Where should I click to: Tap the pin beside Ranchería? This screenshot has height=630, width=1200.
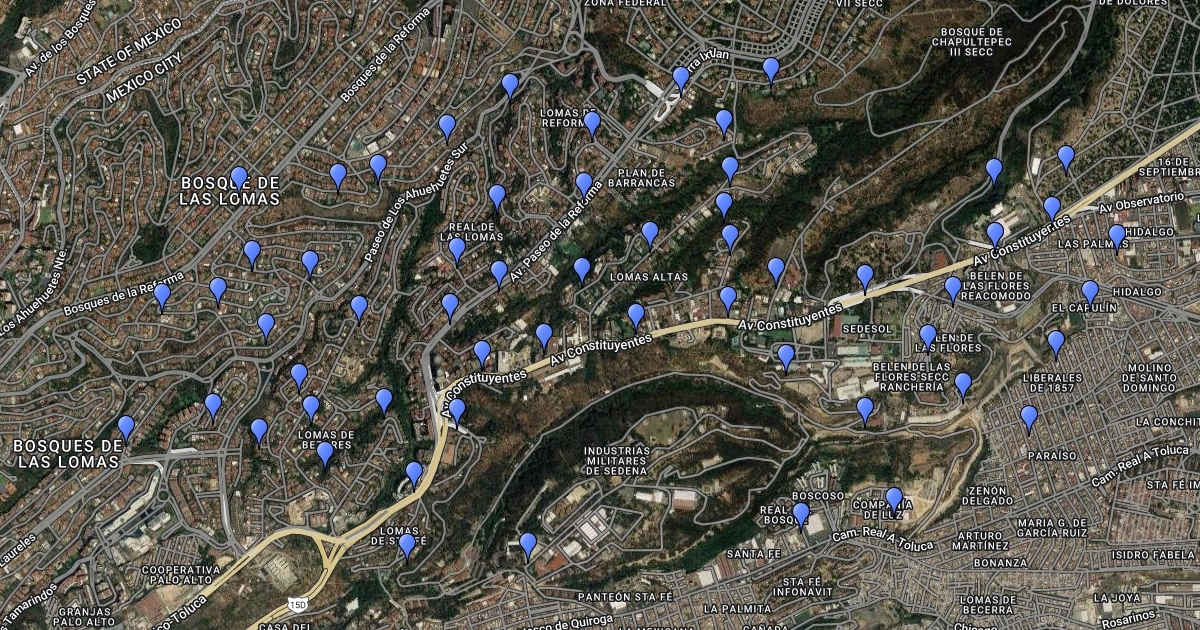tap(963, 384)
